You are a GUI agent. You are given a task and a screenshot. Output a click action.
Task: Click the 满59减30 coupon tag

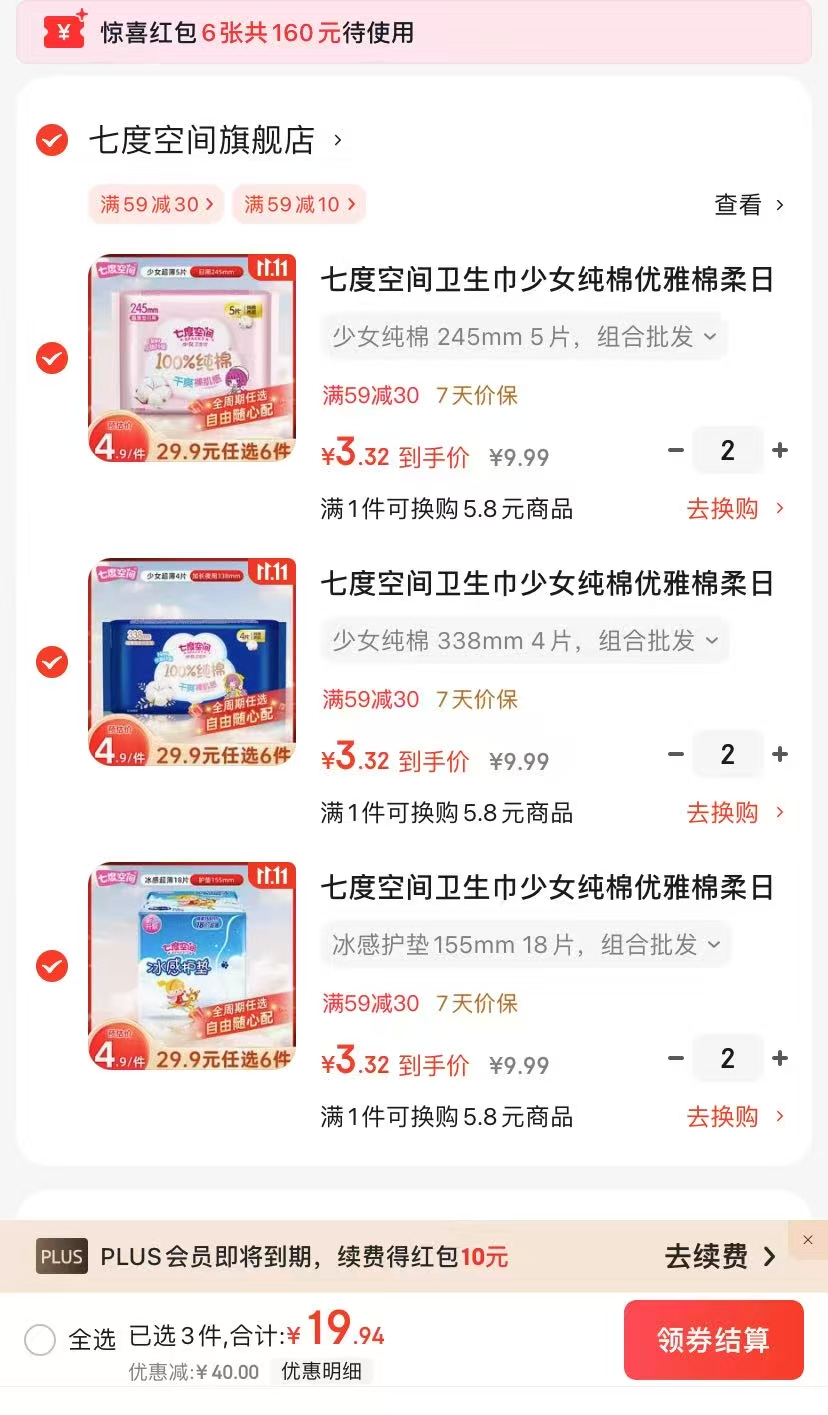(155, 204)
